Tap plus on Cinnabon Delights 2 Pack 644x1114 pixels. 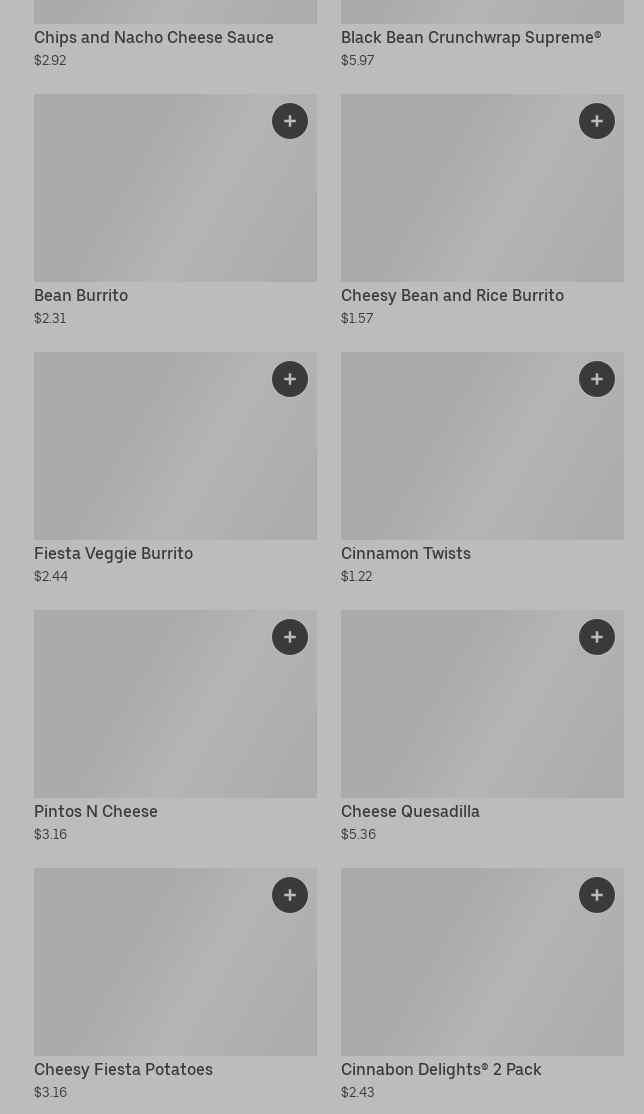(x=597, y=894)
